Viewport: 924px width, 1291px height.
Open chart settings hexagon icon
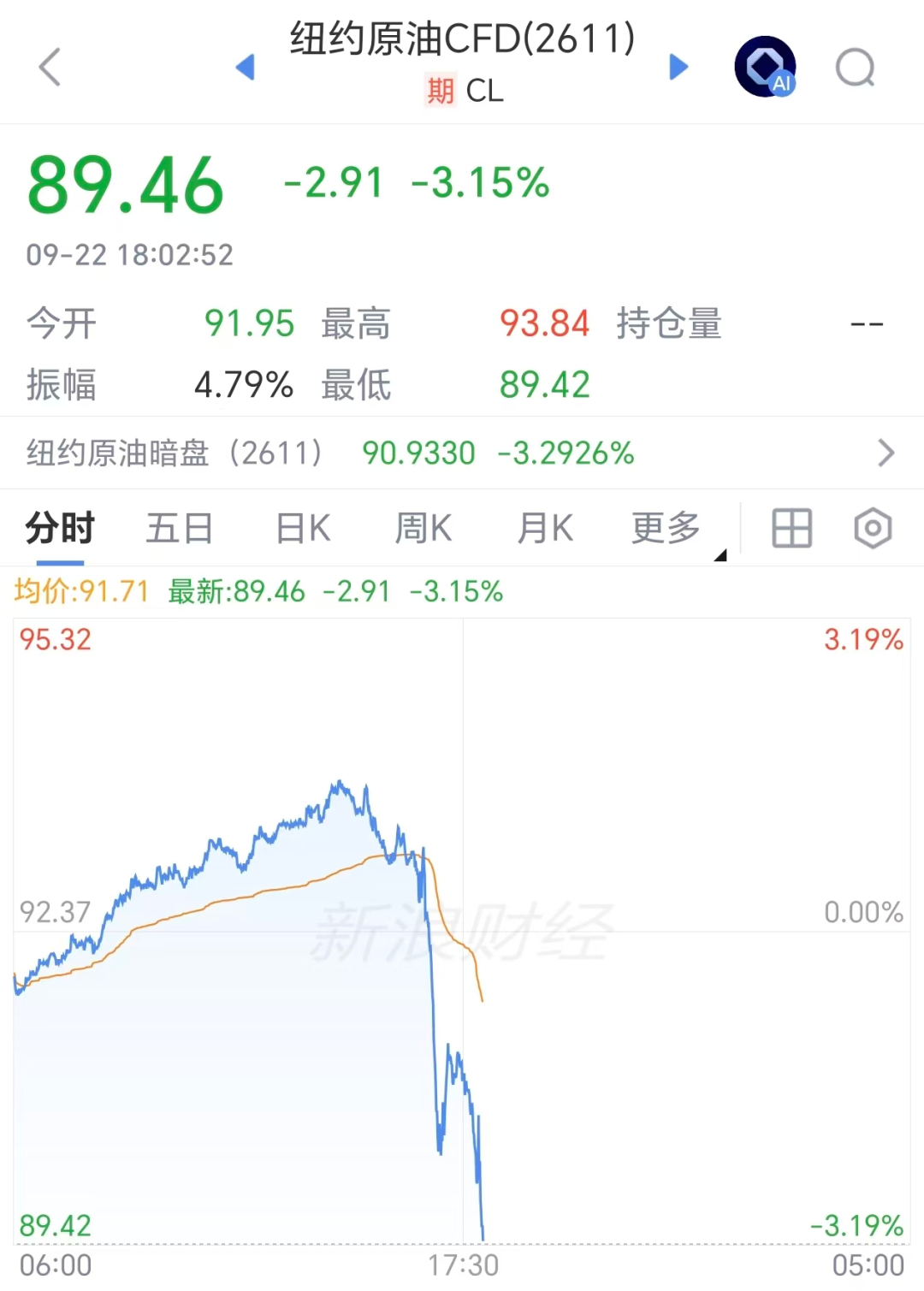(x=873, y=528)
